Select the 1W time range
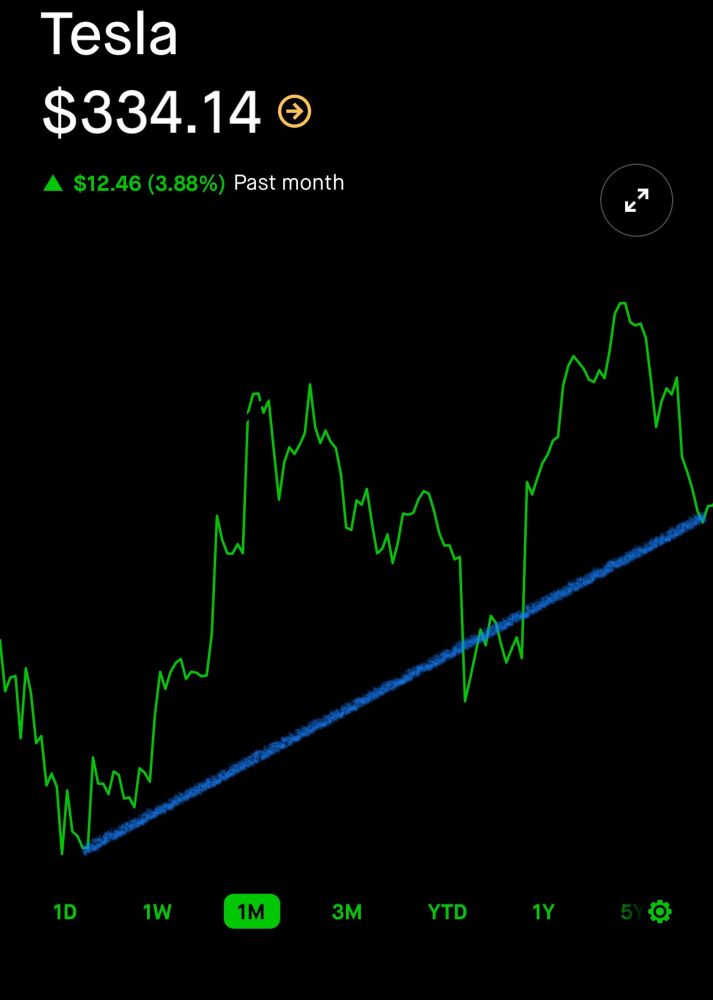 click(x=157, y=912)
